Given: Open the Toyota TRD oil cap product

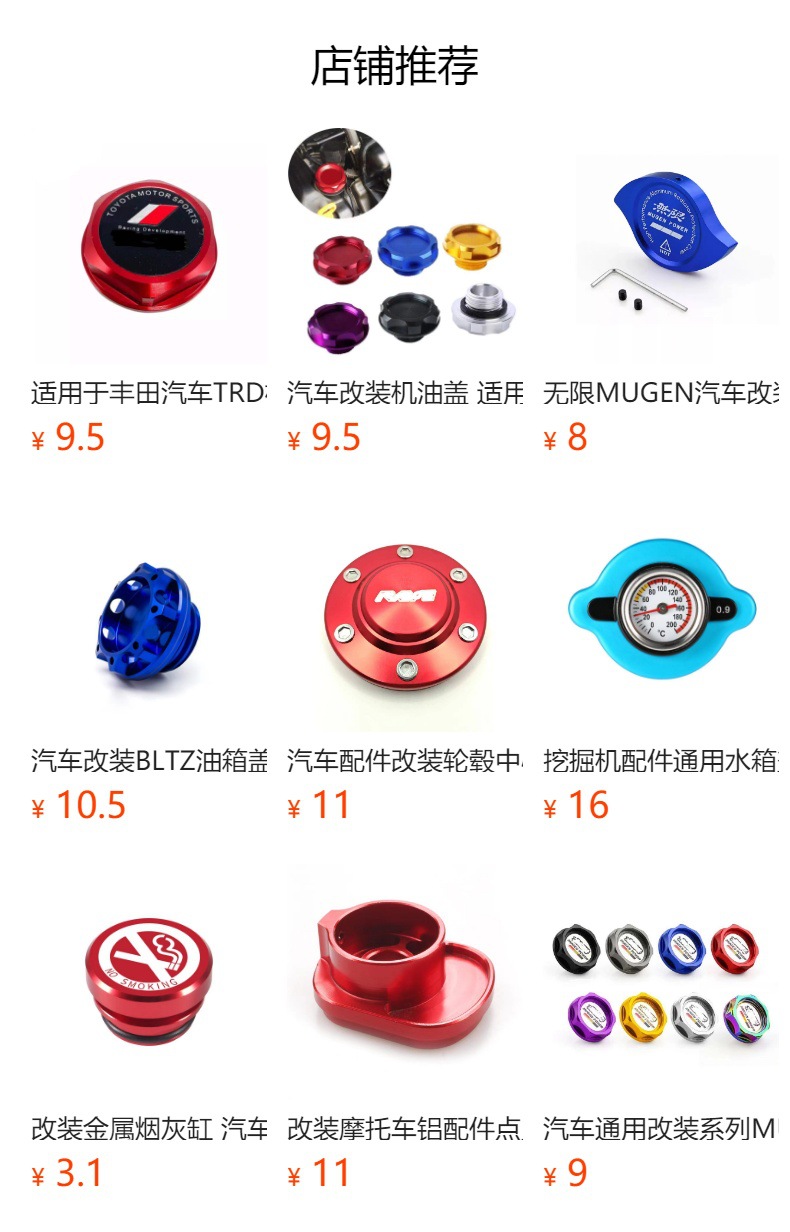Looking at the screenshot, I should click(x=150, y=250).
